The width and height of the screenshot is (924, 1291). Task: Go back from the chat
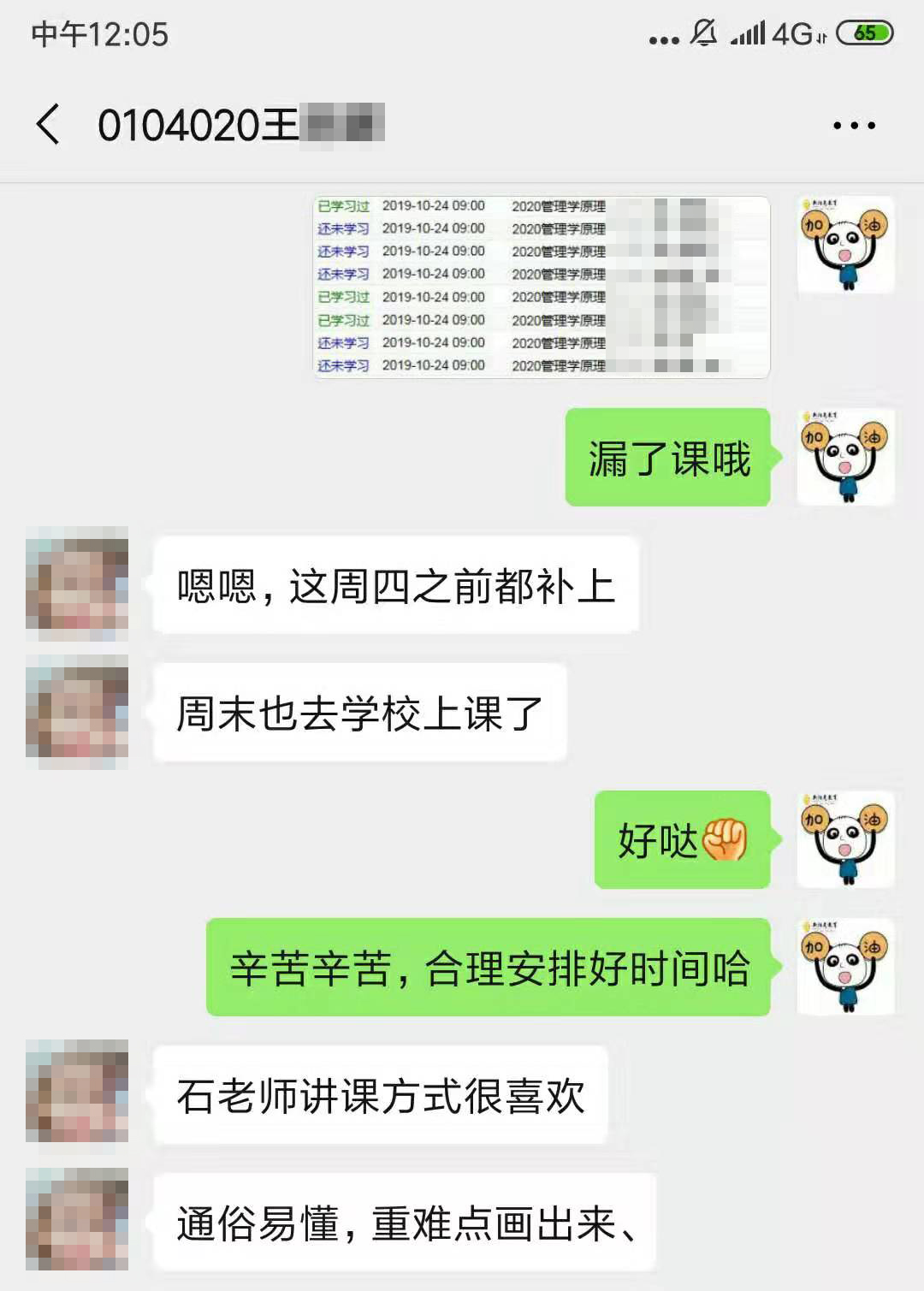(x=50, y=124)
